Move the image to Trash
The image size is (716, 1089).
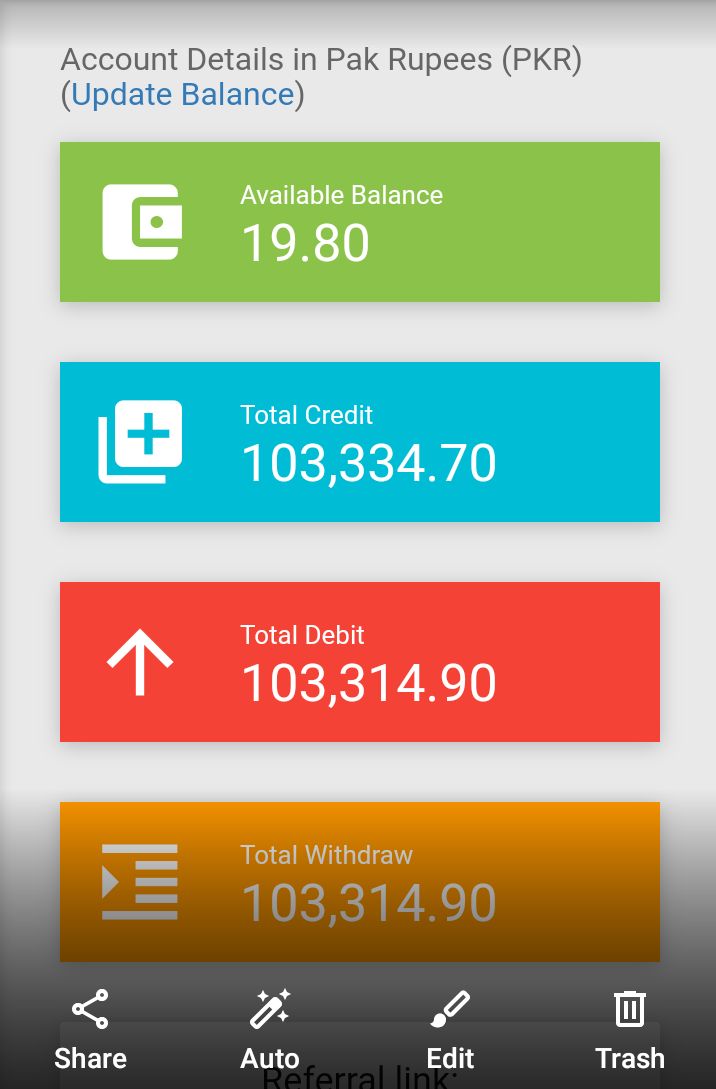(x=630, y=1030)
